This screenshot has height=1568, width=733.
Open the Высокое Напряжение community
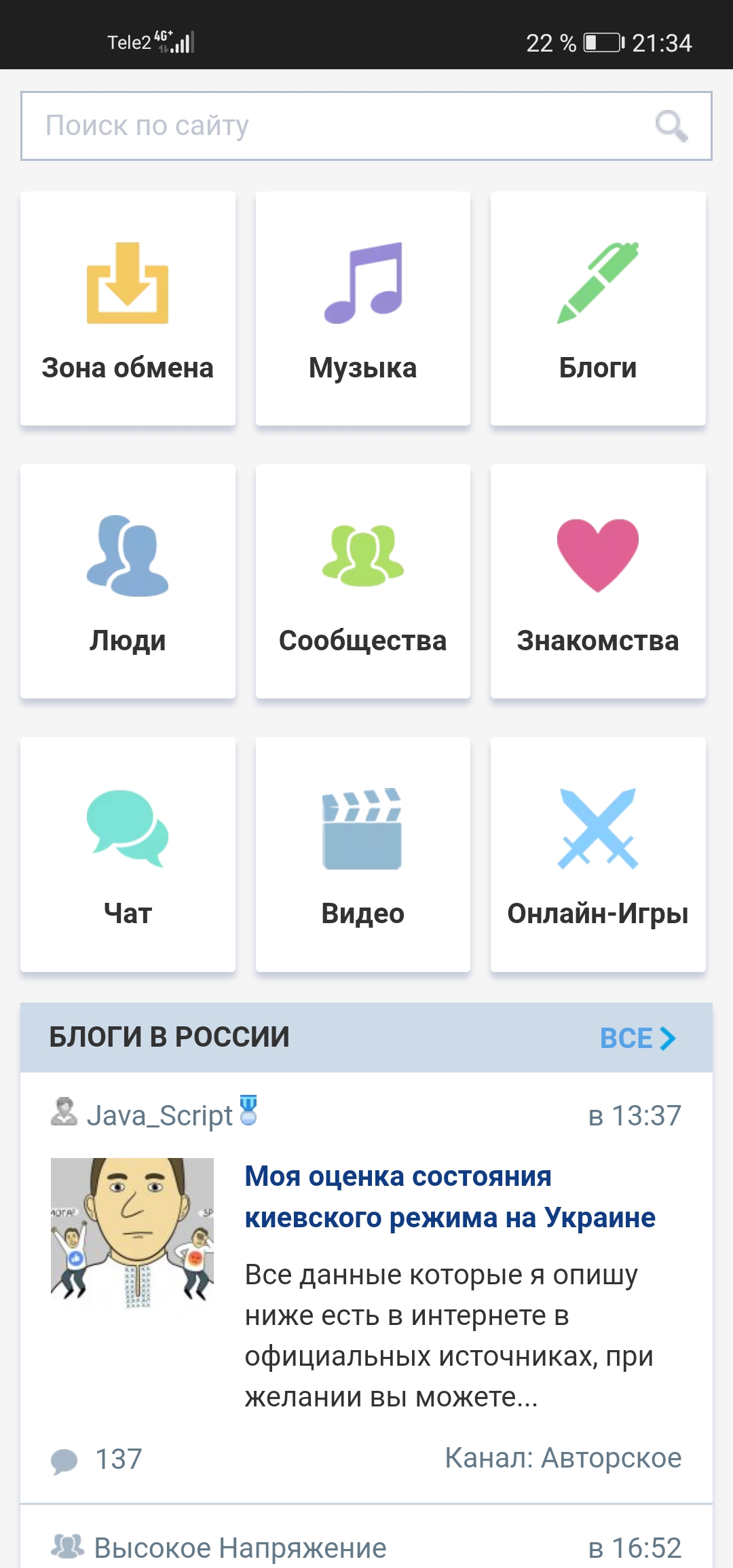pos(240,1548)
